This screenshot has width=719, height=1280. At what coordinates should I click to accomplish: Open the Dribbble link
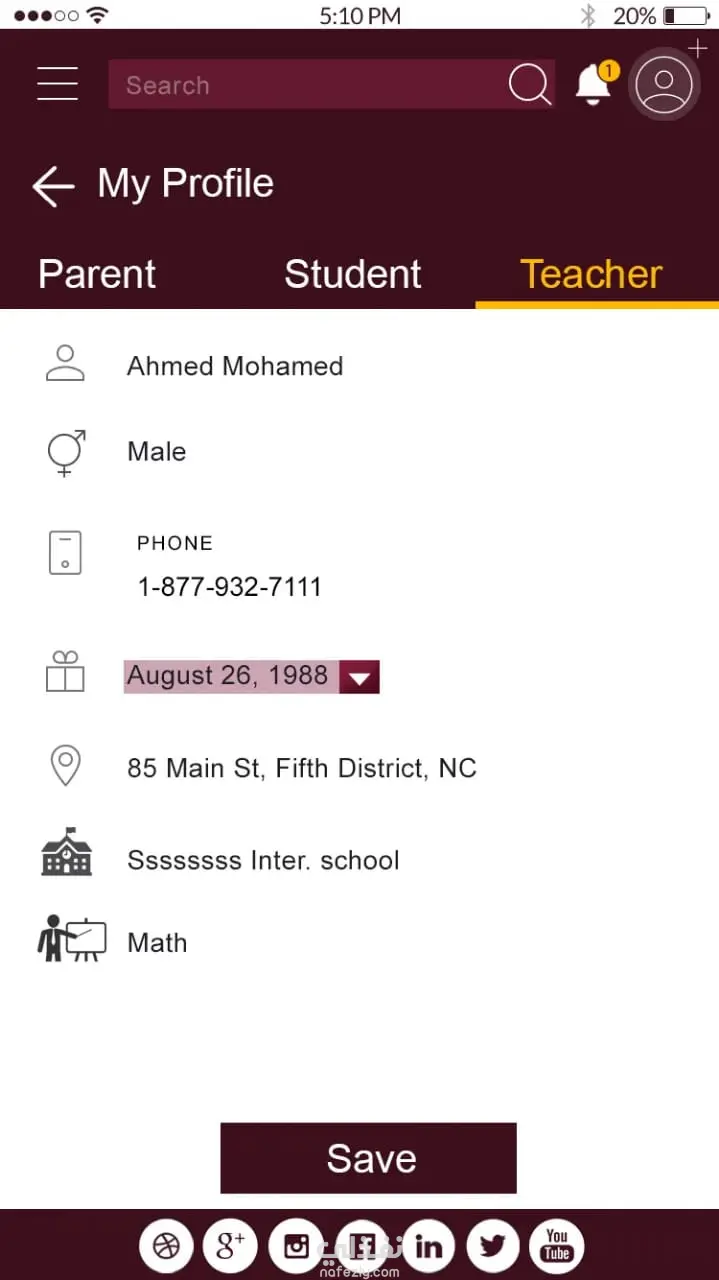click(x=166, y=1246)
